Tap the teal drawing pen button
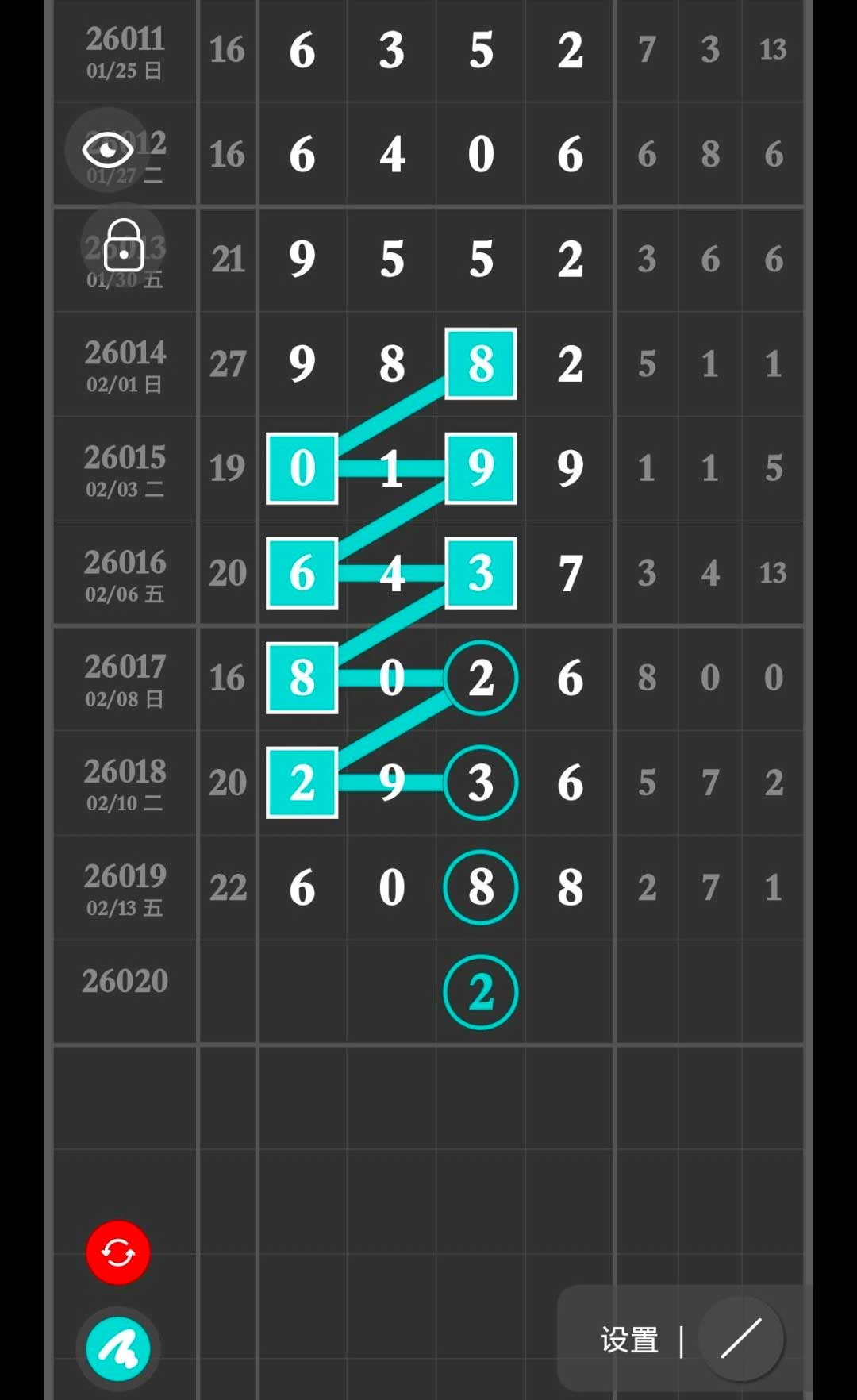857x1400 pixels. pos(117,1349)
